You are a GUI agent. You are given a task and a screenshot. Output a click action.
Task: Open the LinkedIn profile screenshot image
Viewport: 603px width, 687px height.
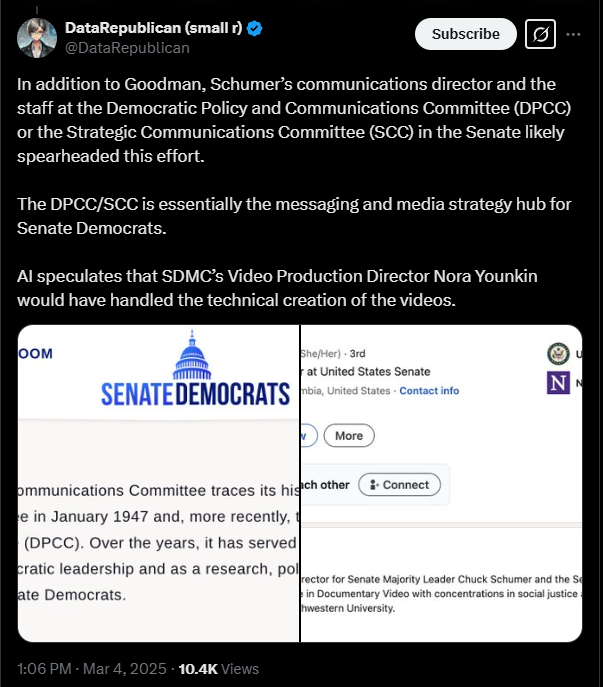[441, 483]
